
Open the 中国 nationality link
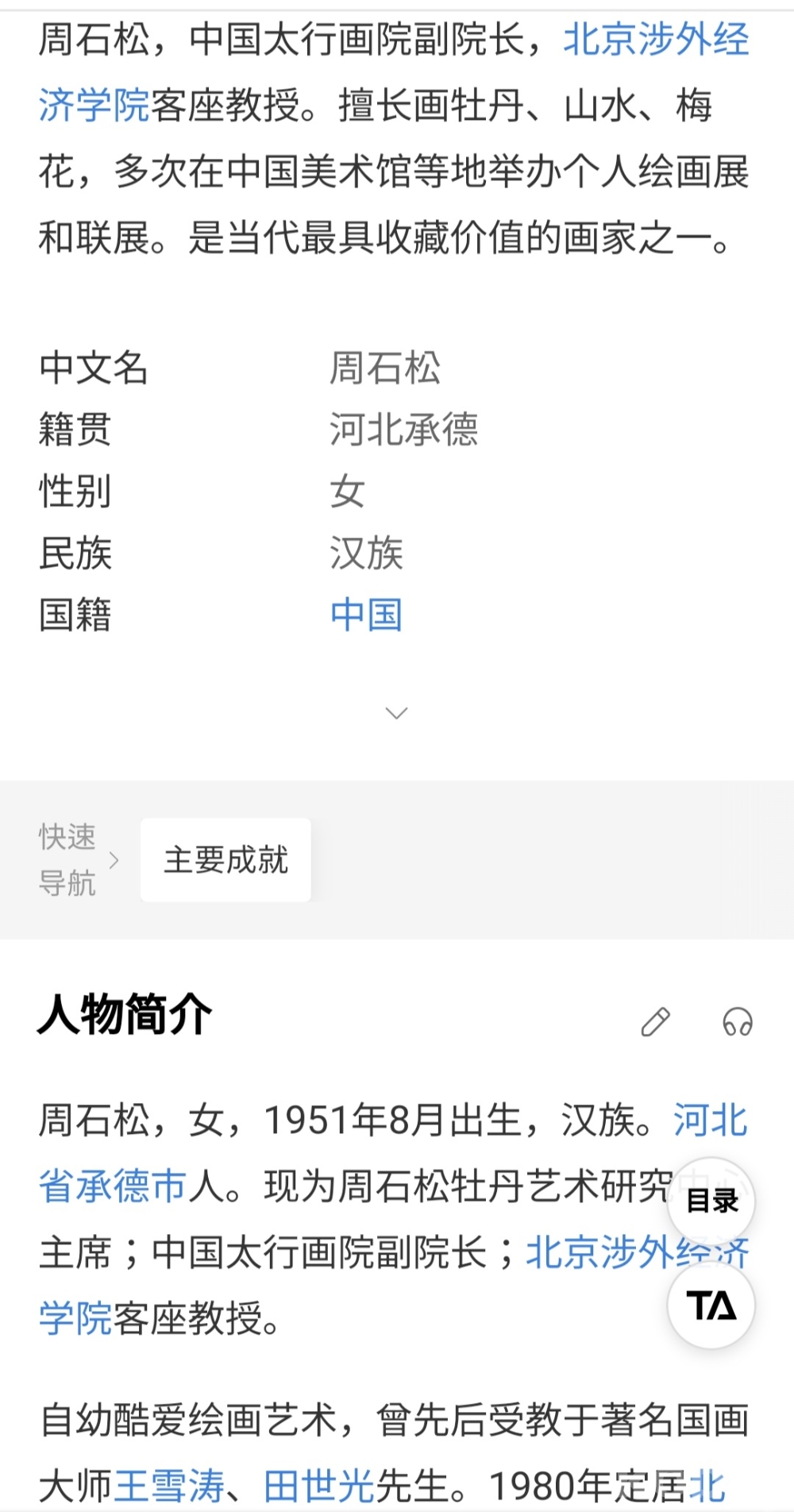(x=366, y=615)
